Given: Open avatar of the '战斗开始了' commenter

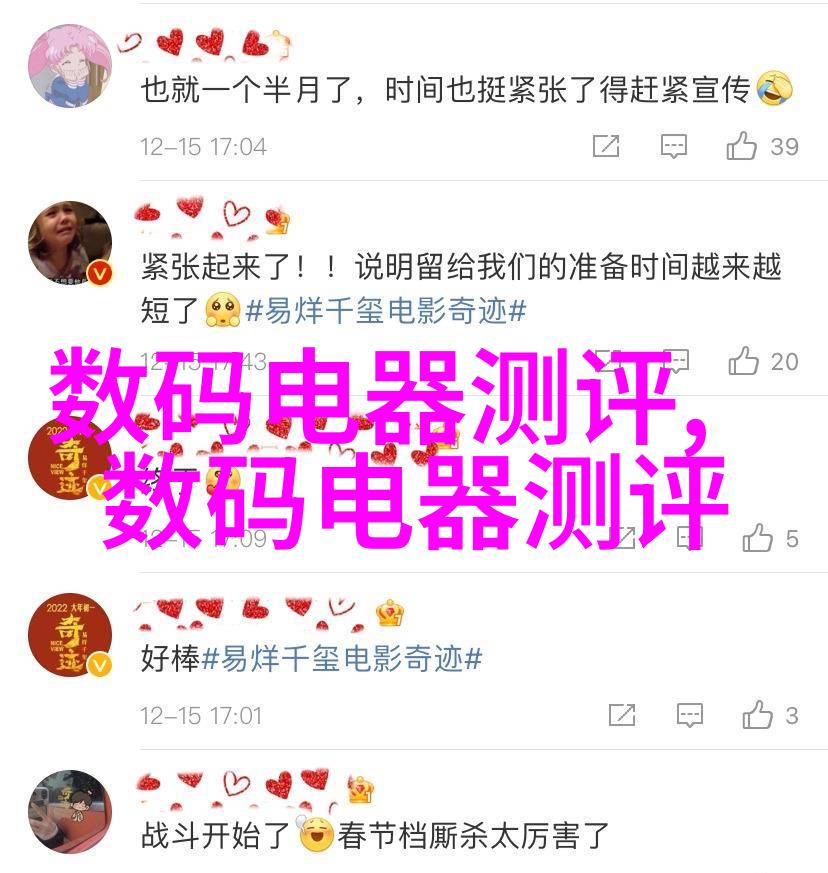Looking at the screenshot, I should [x=69, y=812].
